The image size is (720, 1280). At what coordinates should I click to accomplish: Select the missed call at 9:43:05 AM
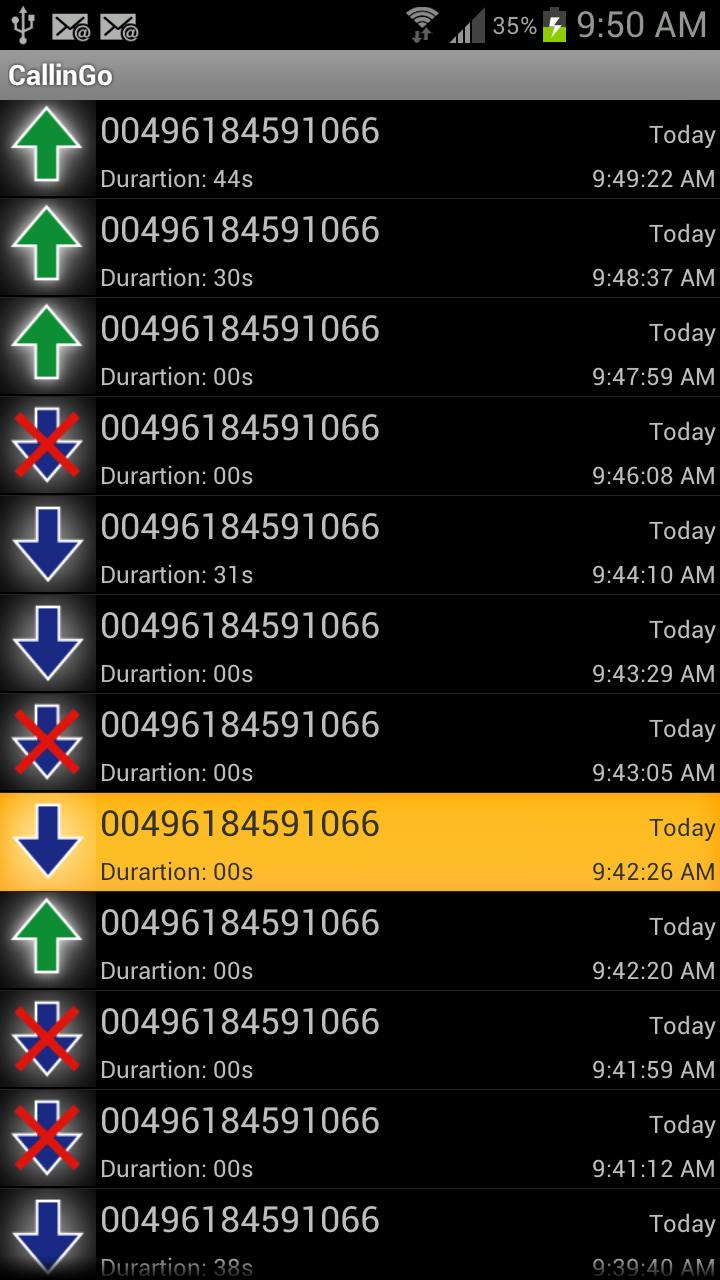(x=360, y=744)
